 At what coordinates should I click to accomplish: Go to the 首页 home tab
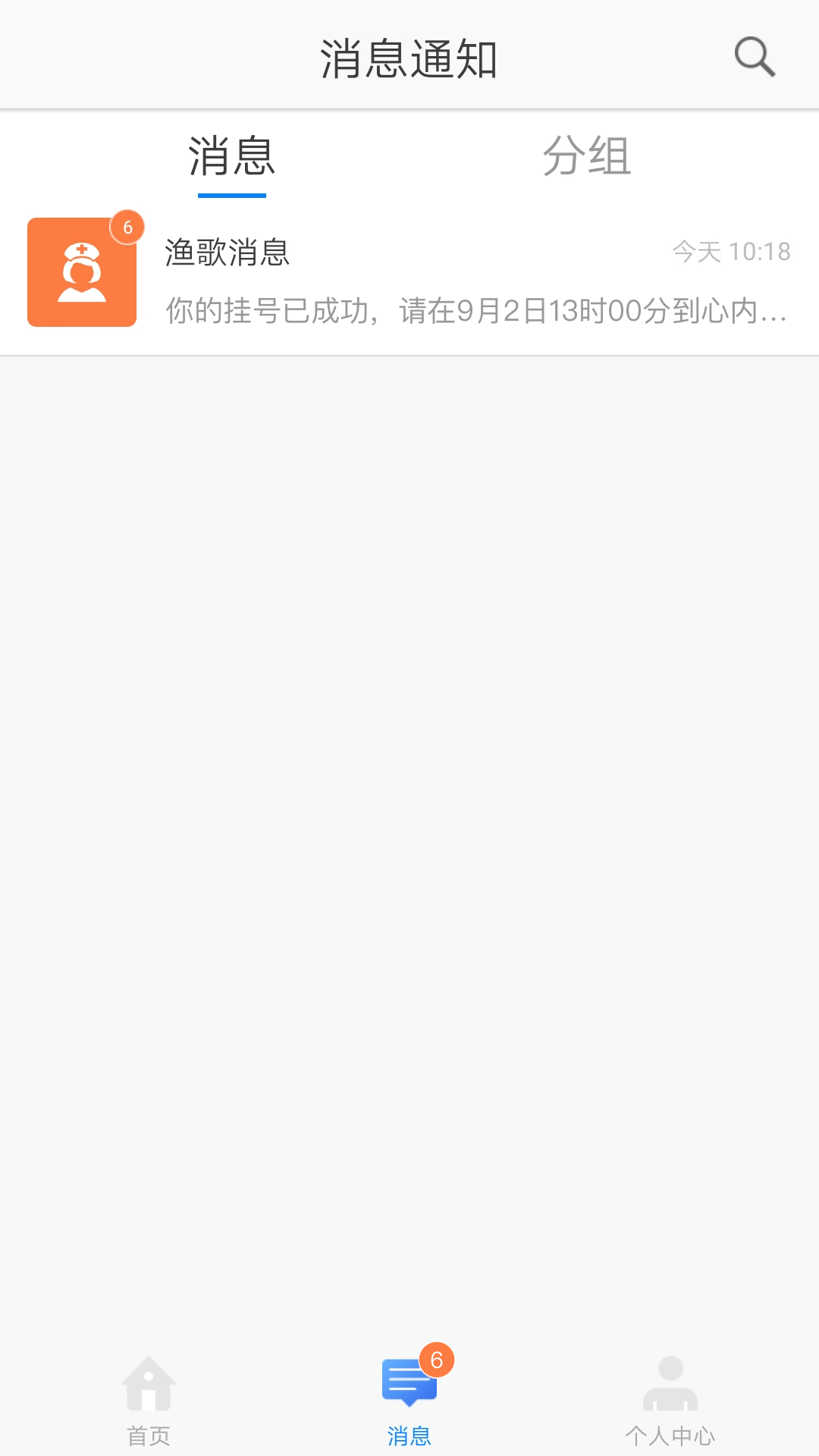[x=149, y=1400]
